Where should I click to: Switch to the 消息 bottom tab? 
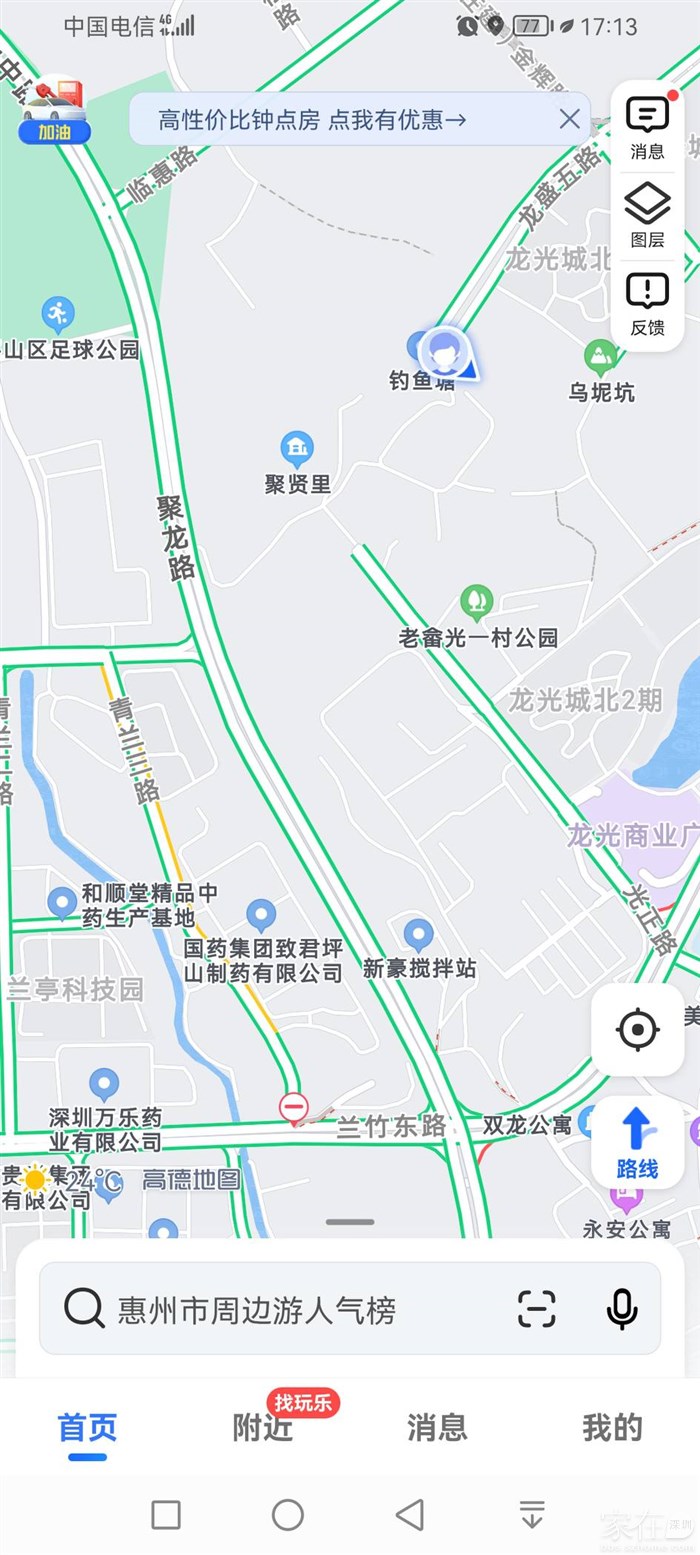coord(437,1427)
